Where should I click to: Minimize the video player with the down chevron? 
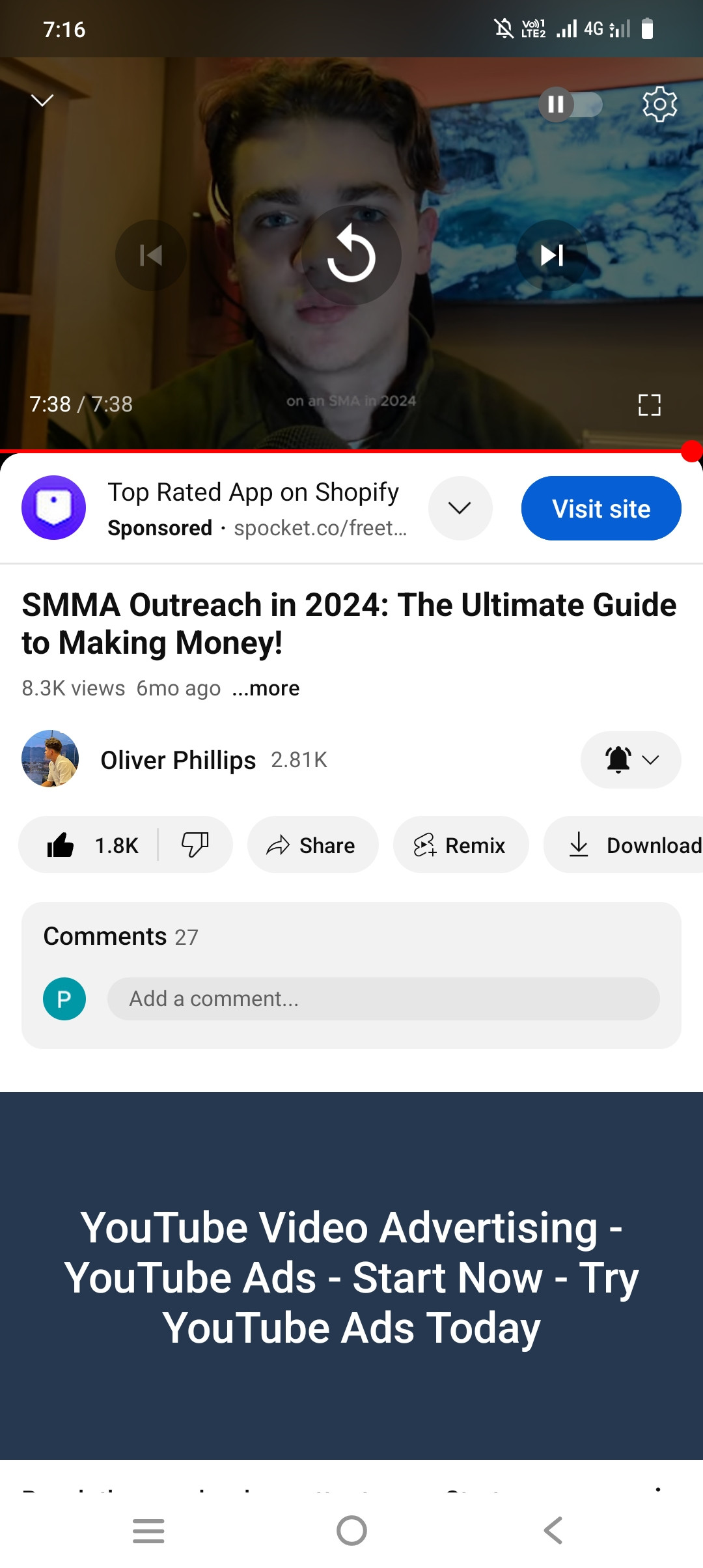point(42,100)
